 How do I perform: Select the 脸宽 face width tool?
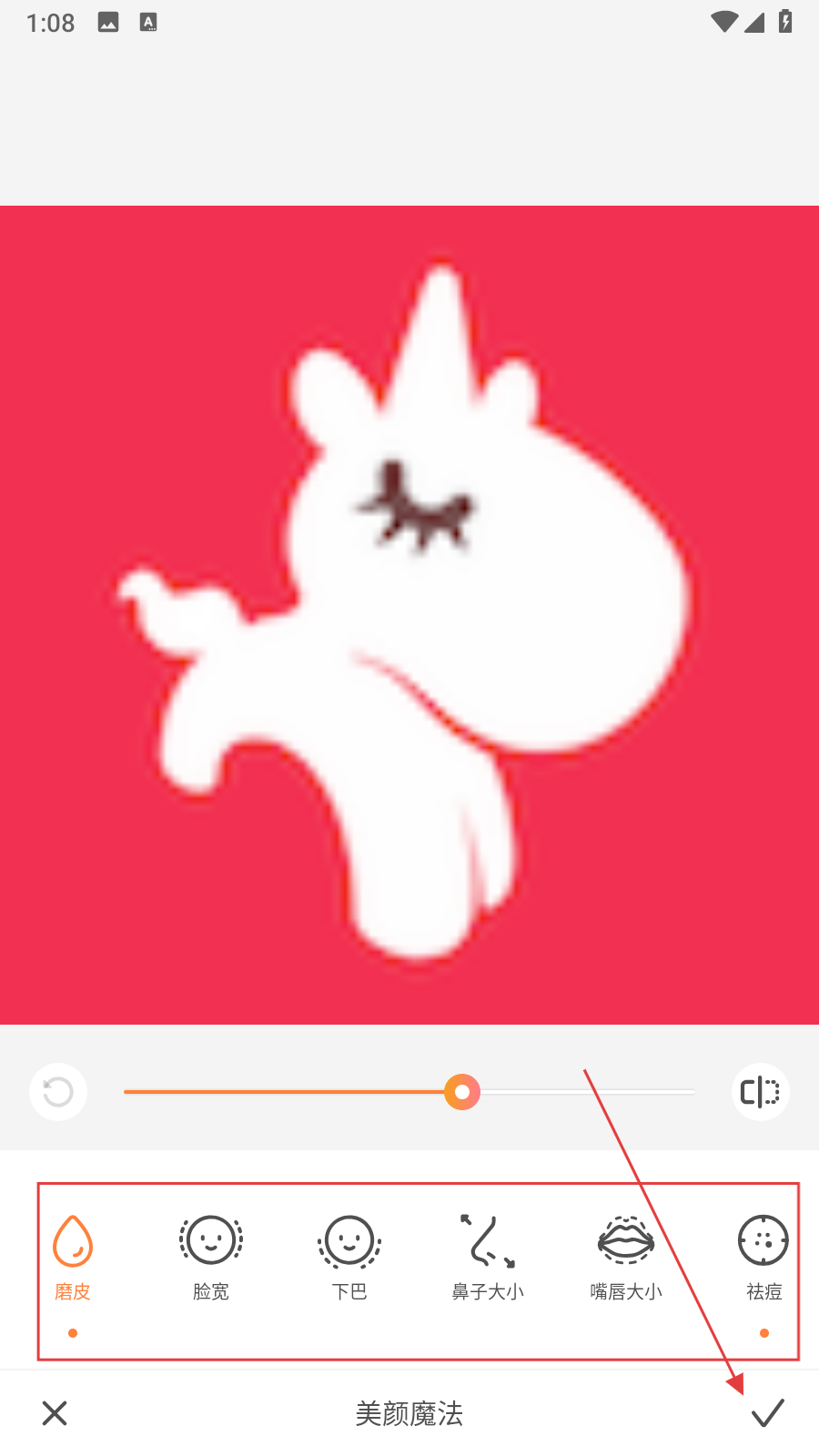[x=211, y=1256]
